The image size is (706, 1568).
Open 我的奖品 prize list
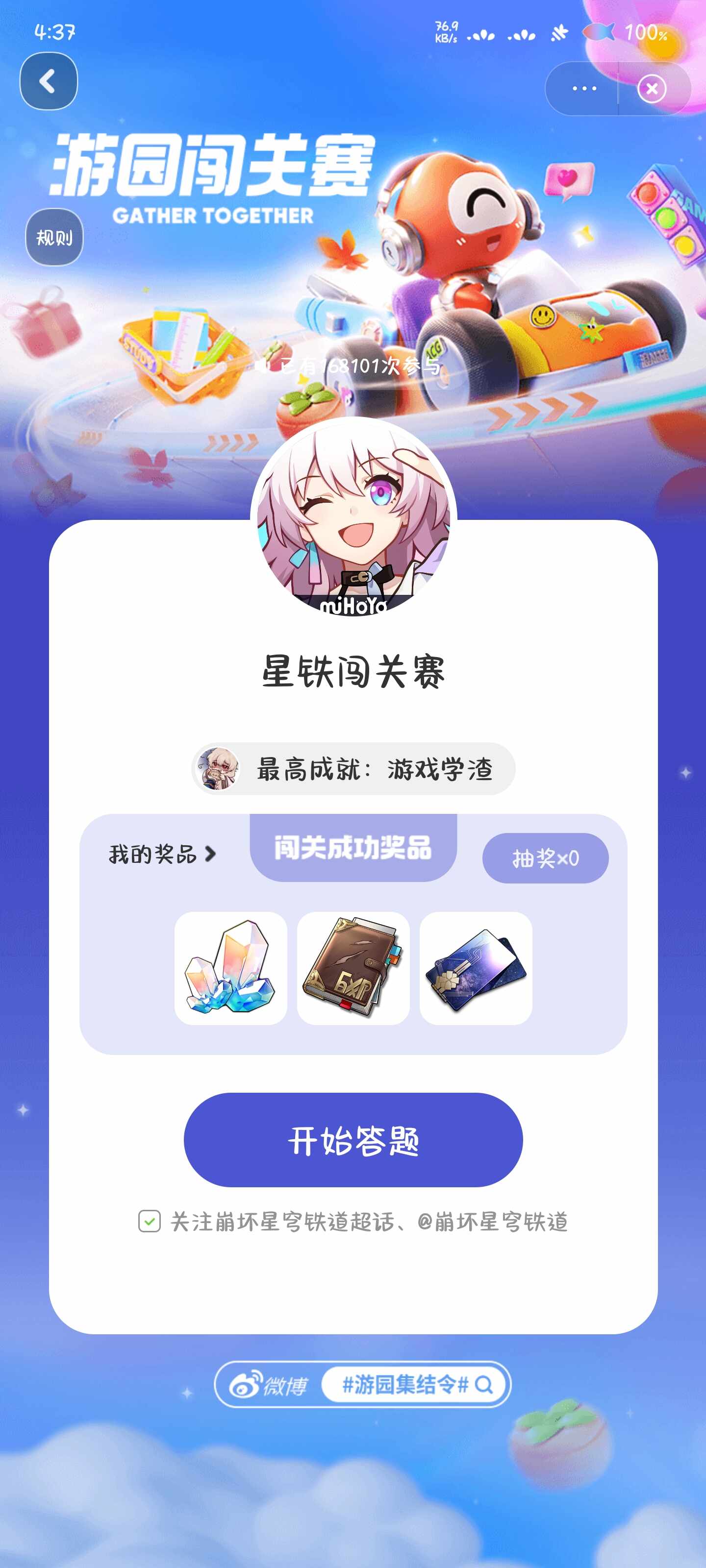pyautogui.click(x=162, y=854)
